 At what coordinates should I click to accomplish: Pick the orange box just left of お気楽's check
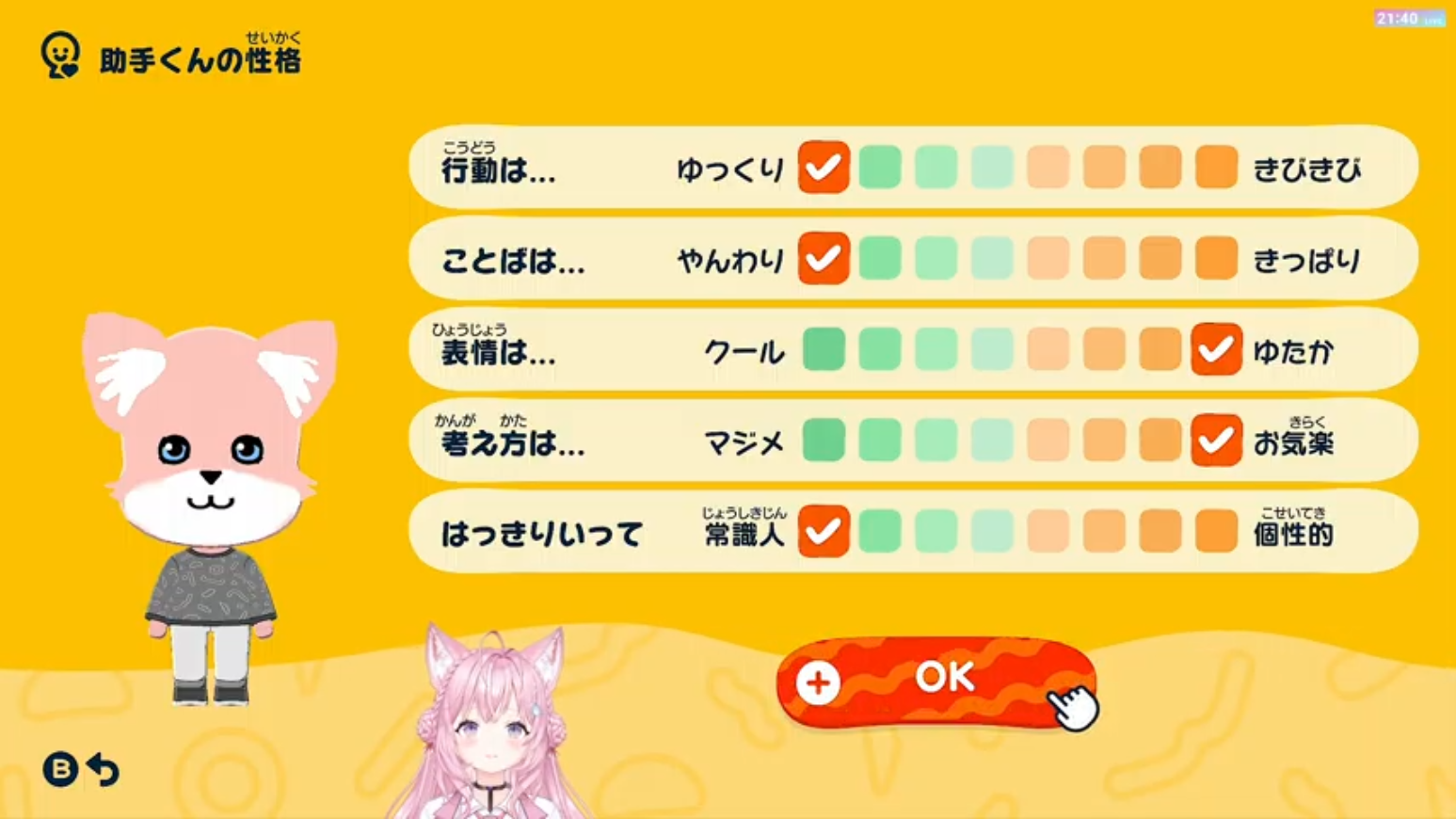[1160, 441]
